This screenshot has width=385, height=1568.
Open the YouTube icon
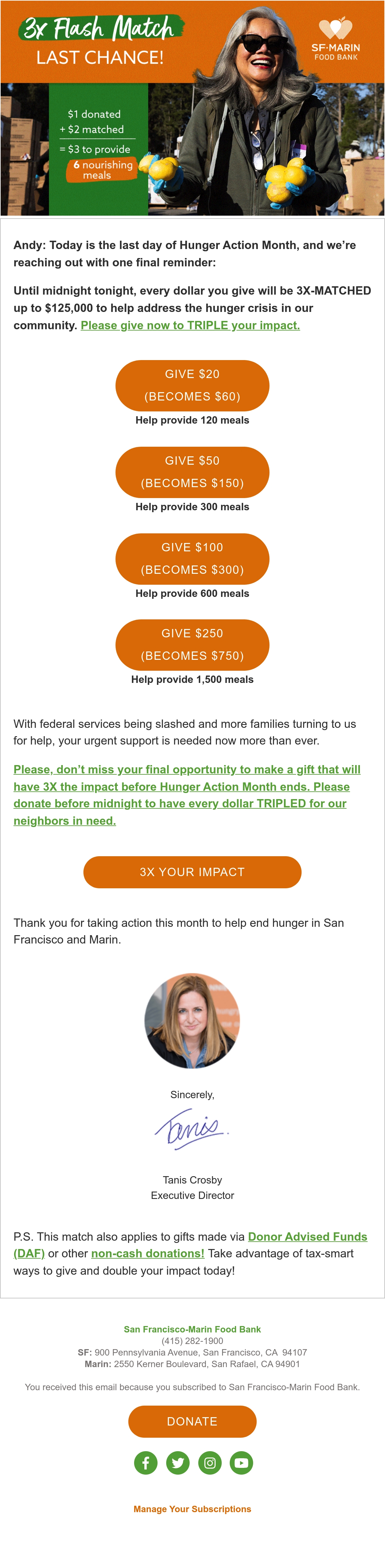point(242,1463)
